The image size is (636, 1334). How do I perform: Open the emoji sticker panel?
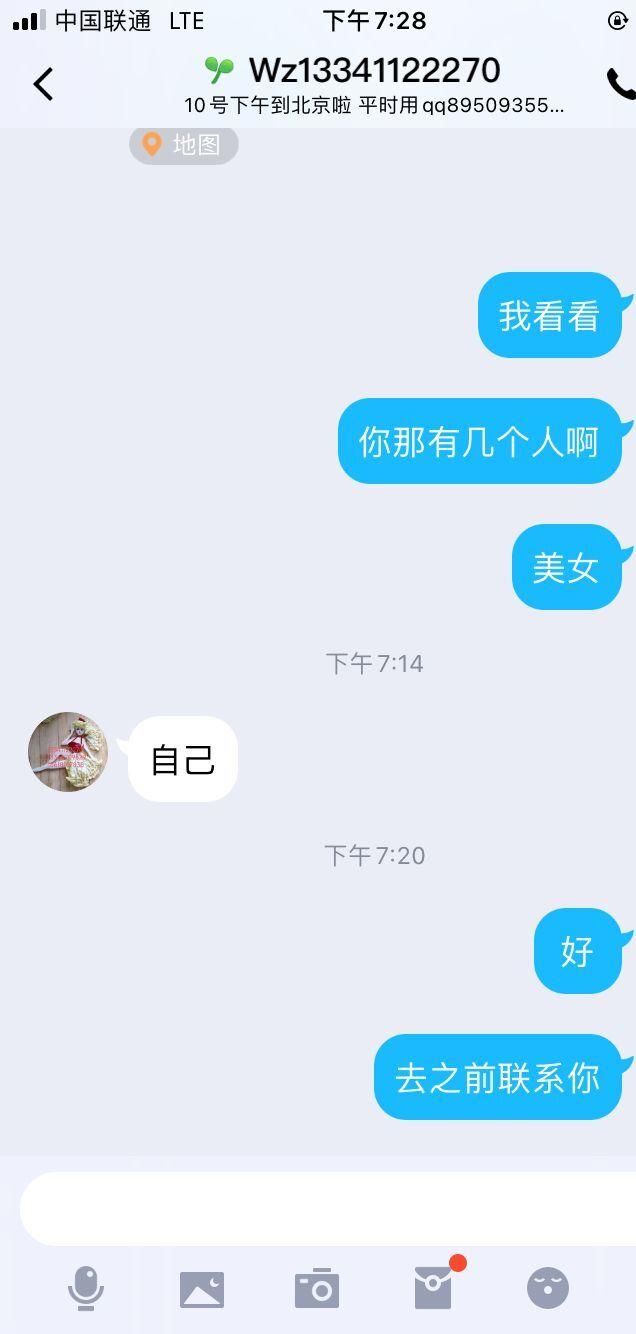click(548, 1288)
